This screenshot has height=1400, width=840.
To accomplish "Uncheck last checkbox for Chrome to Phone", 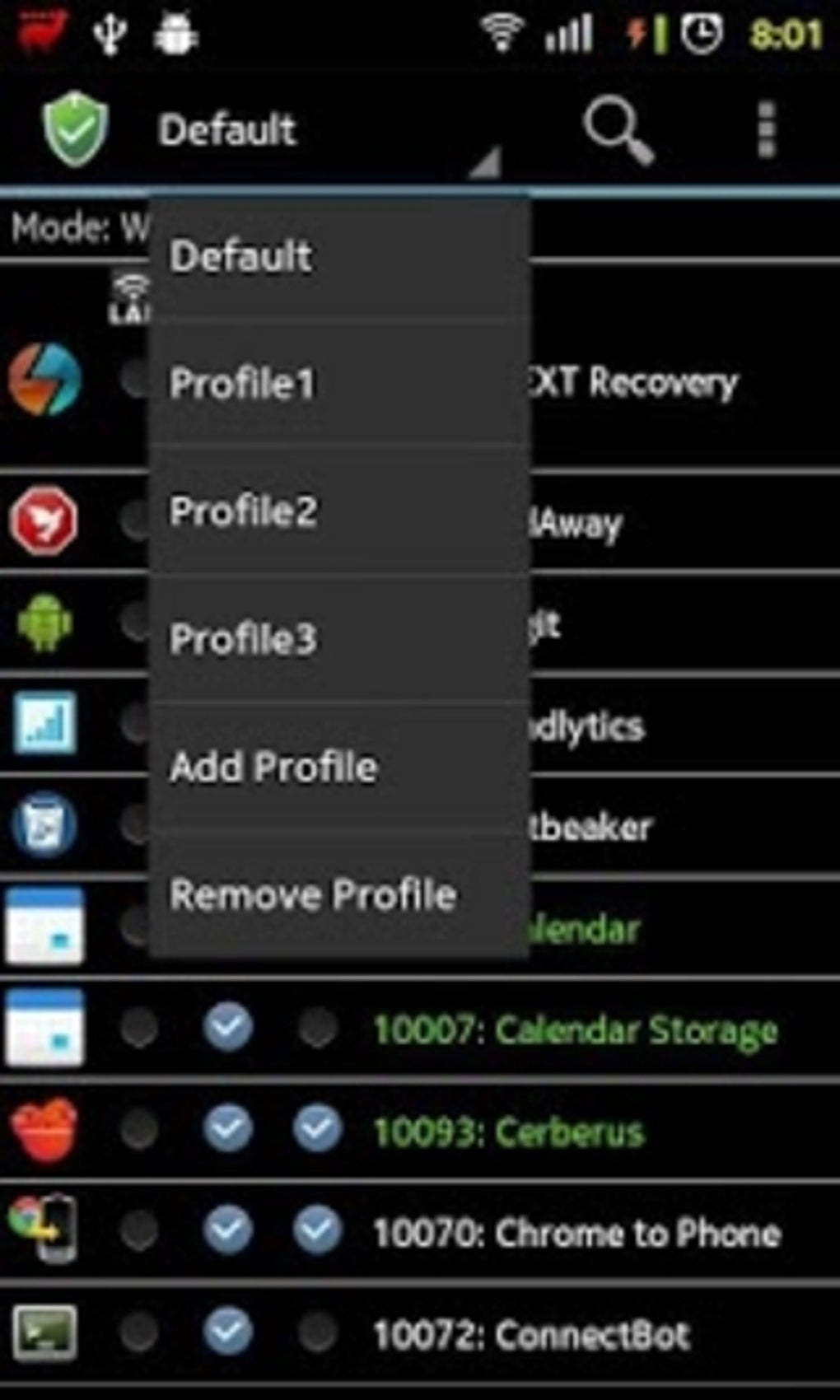I will point(317,1231).
